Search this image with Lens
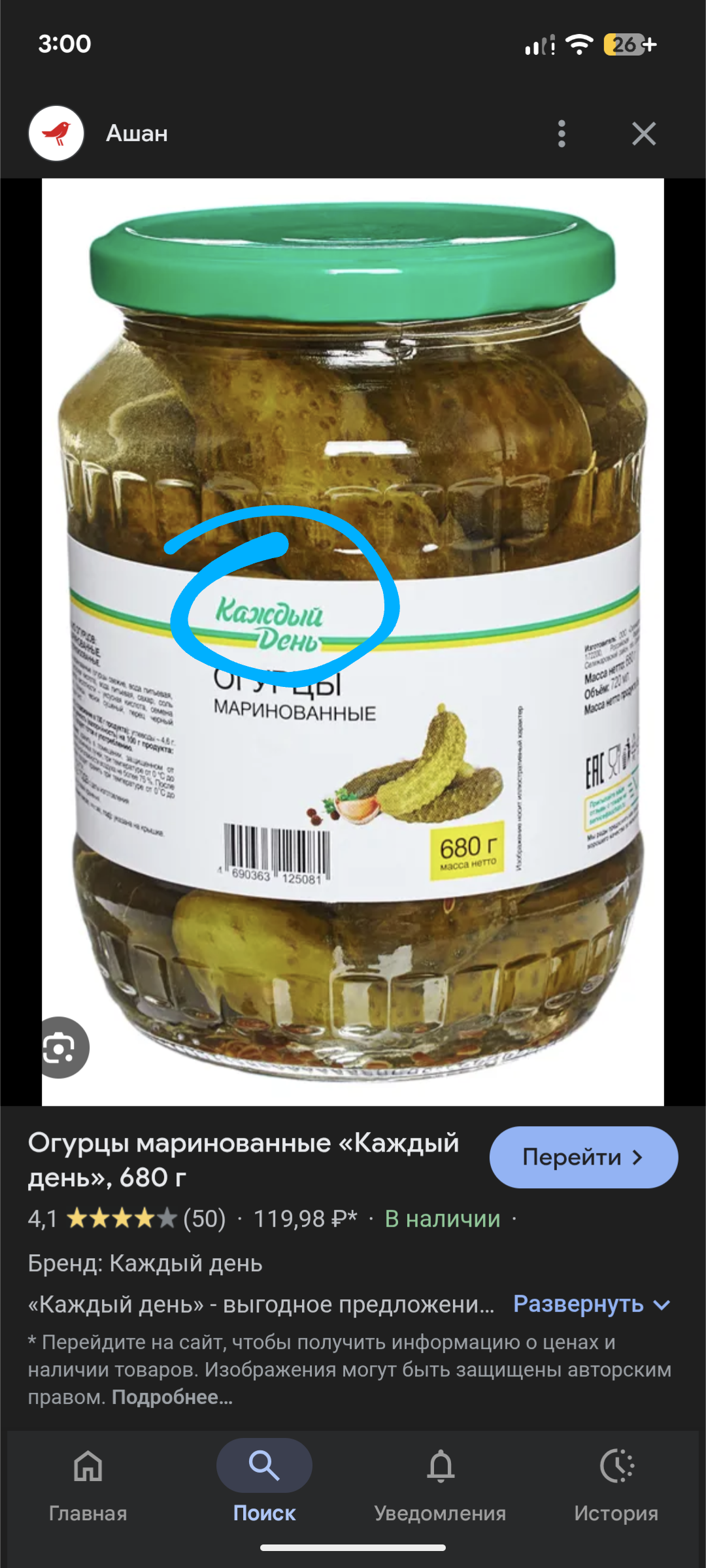Screen dimensions: 706x1568 (x=61, y=1048)
